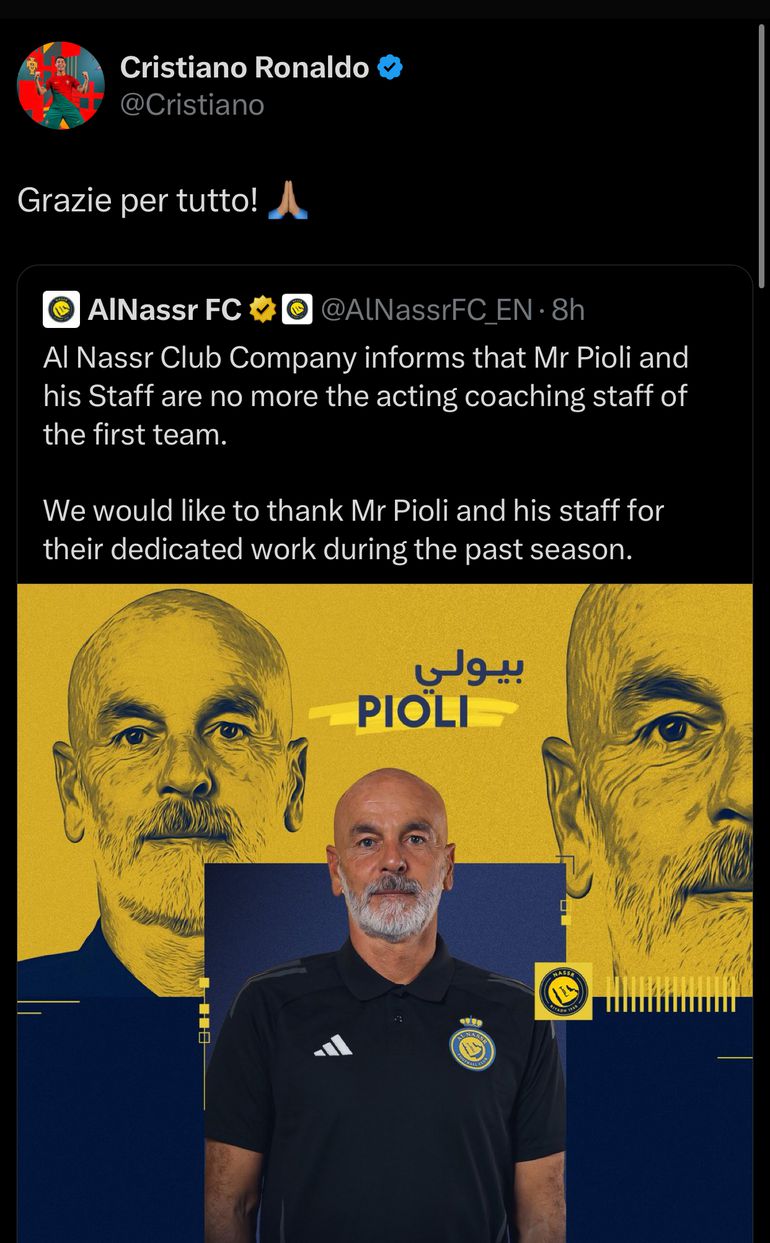Open Cristiano Ronaldo's profile picture
This screenshot has width=770, height=1243.
point(60,86)
